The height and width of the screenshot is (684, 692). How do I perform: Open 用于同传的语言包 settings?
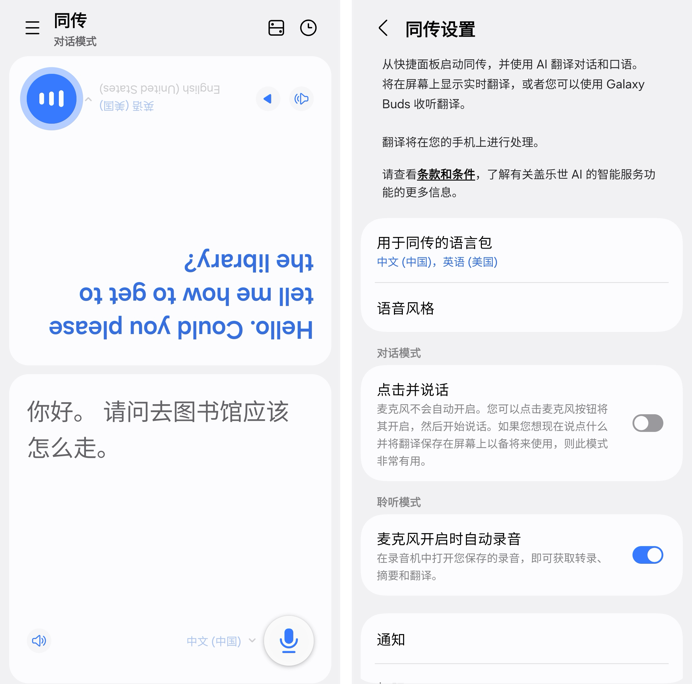(x=521, y=251)
